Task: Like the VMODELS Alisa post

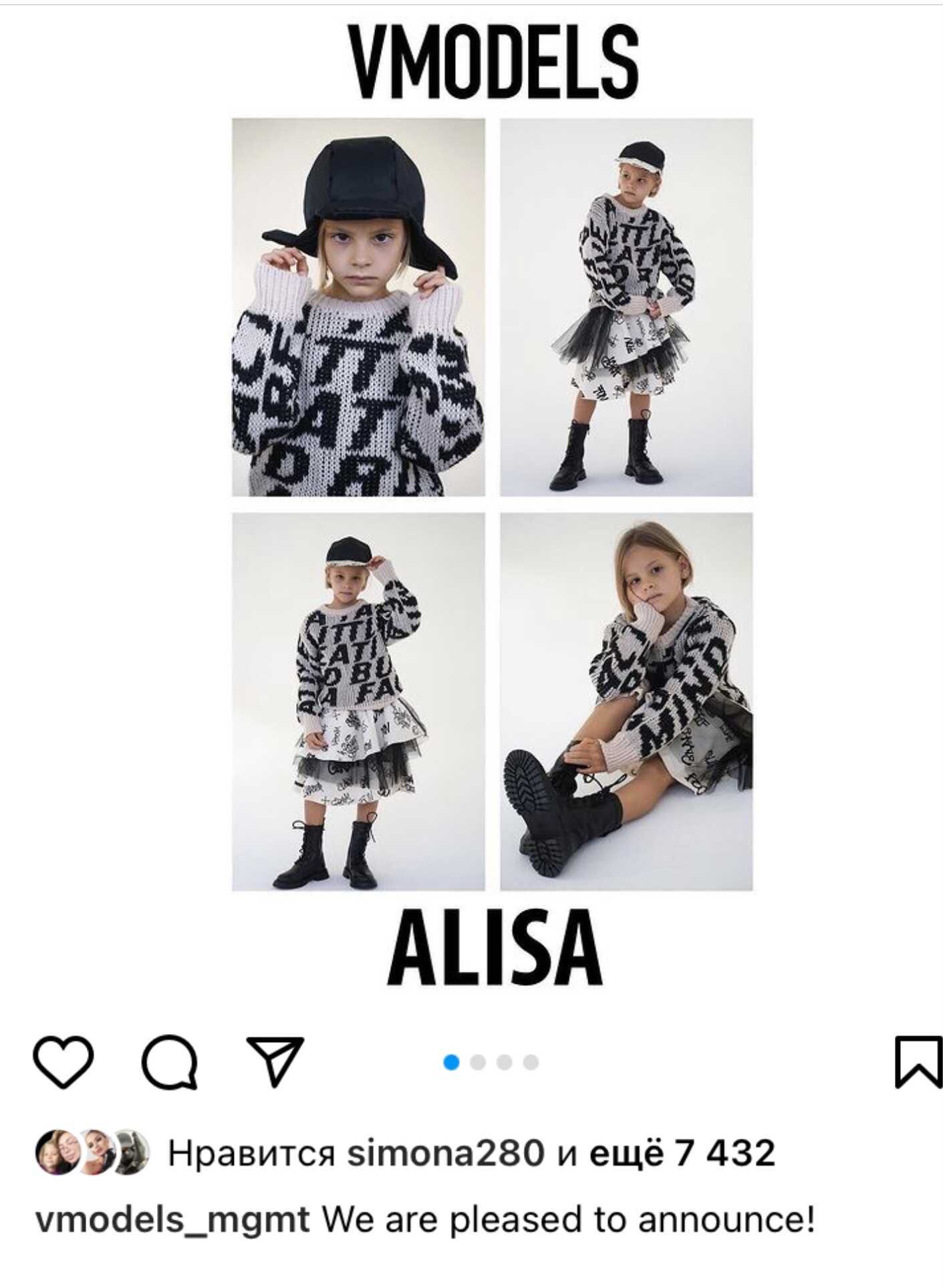Action: tap(63, 1061)
